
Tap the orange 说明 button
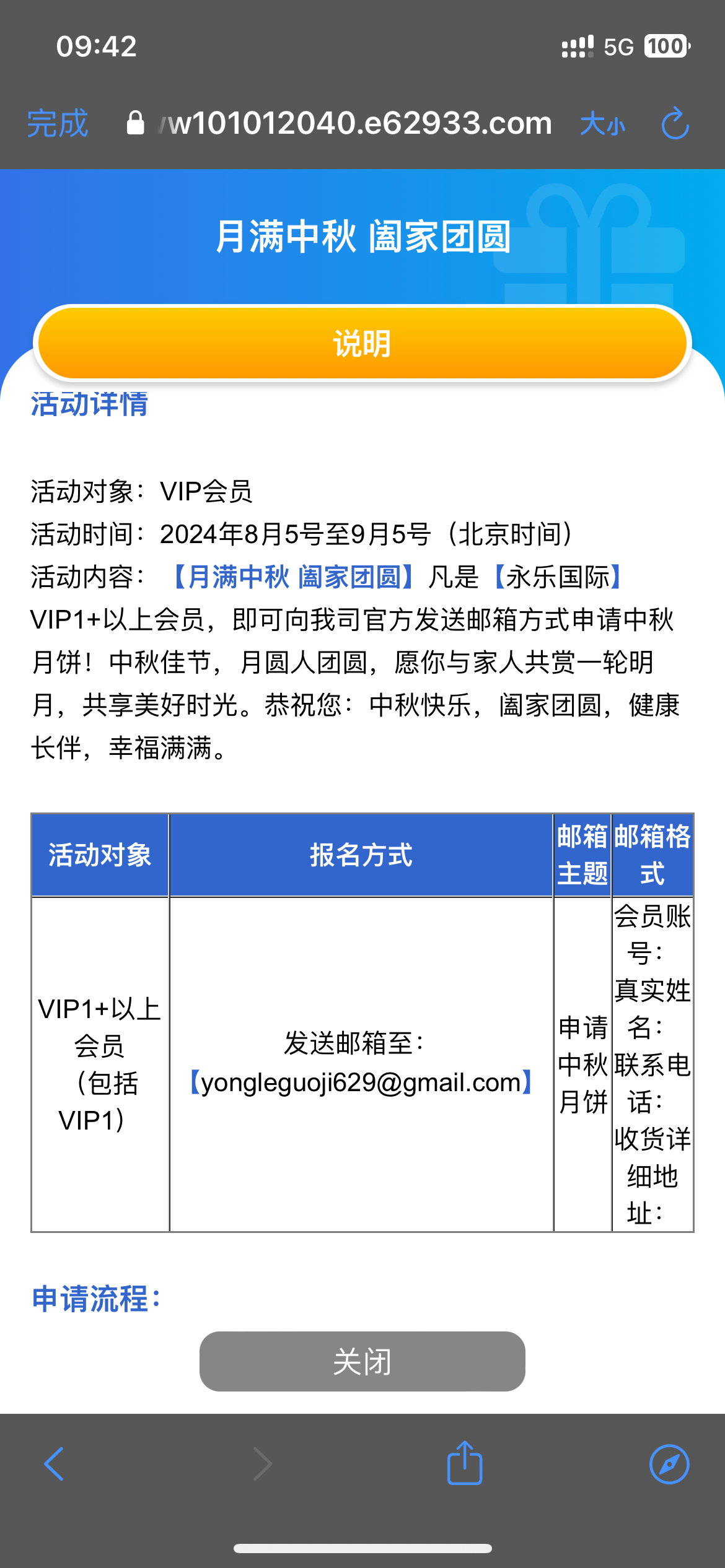362,343
